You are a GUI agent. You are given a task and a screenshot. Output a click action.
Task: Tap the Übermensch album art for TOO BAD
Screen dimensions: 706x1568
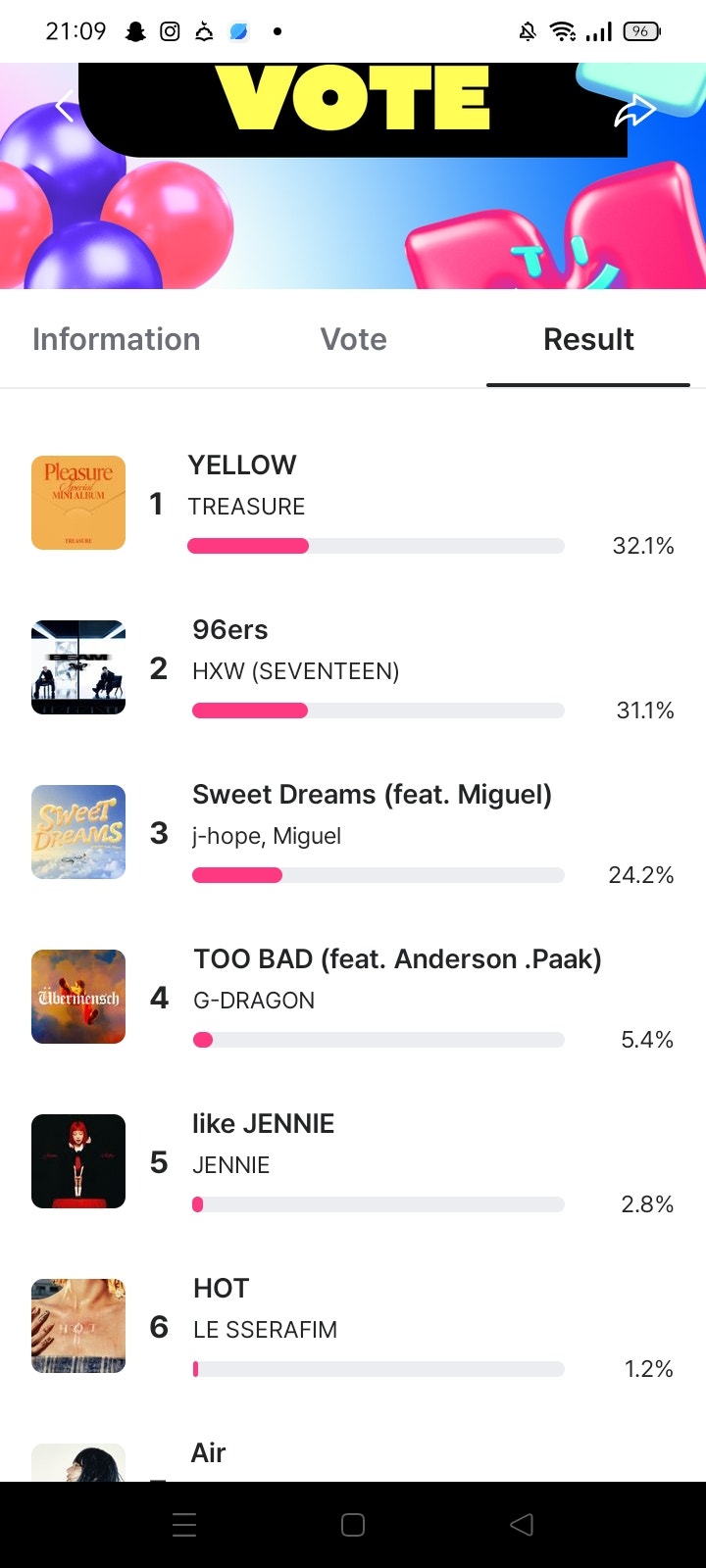point(77,997)
